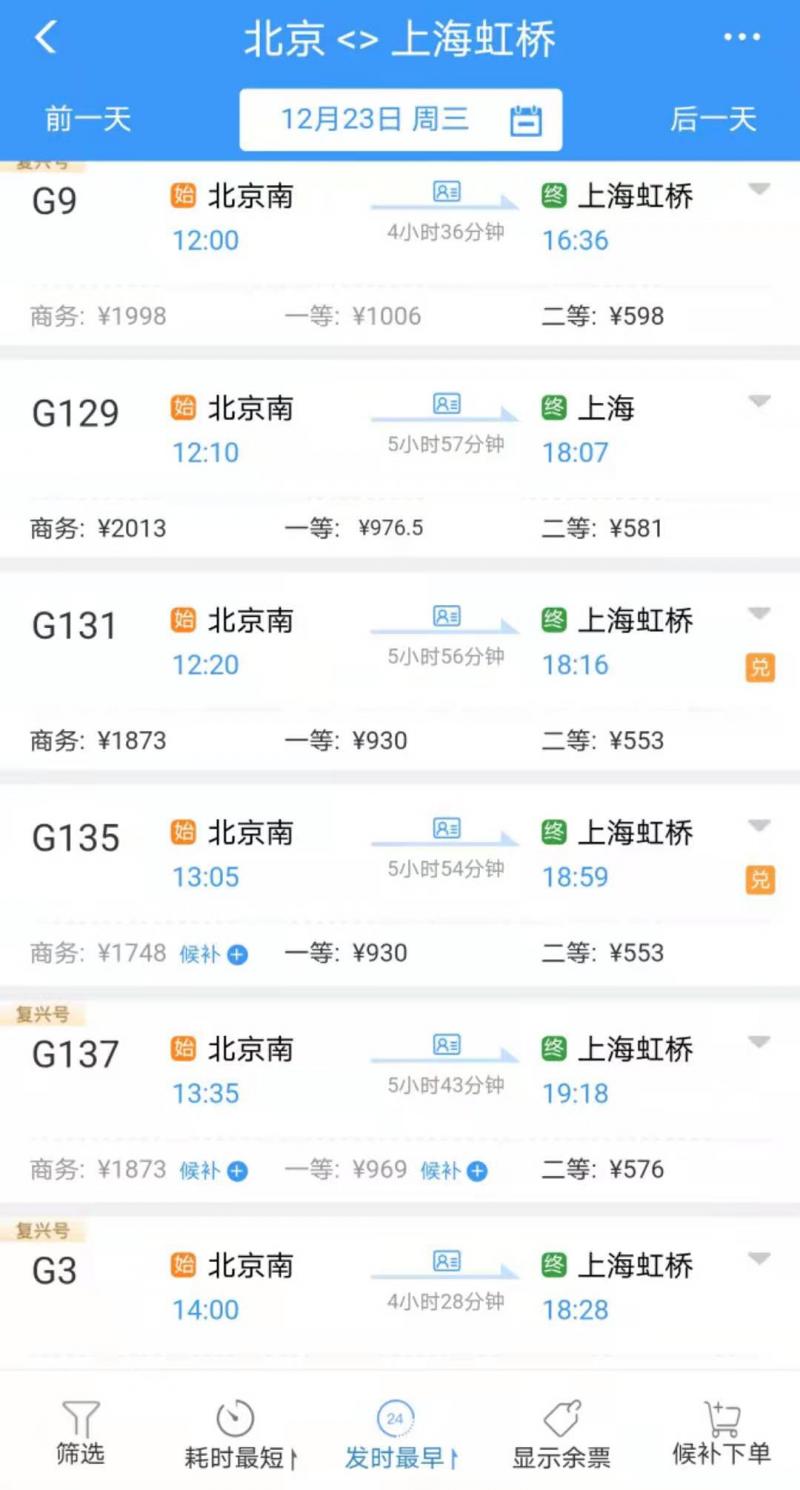Open 候补下单 waitlist ordering
Screen dimensions: 800x1490
tap(721, 1433)
